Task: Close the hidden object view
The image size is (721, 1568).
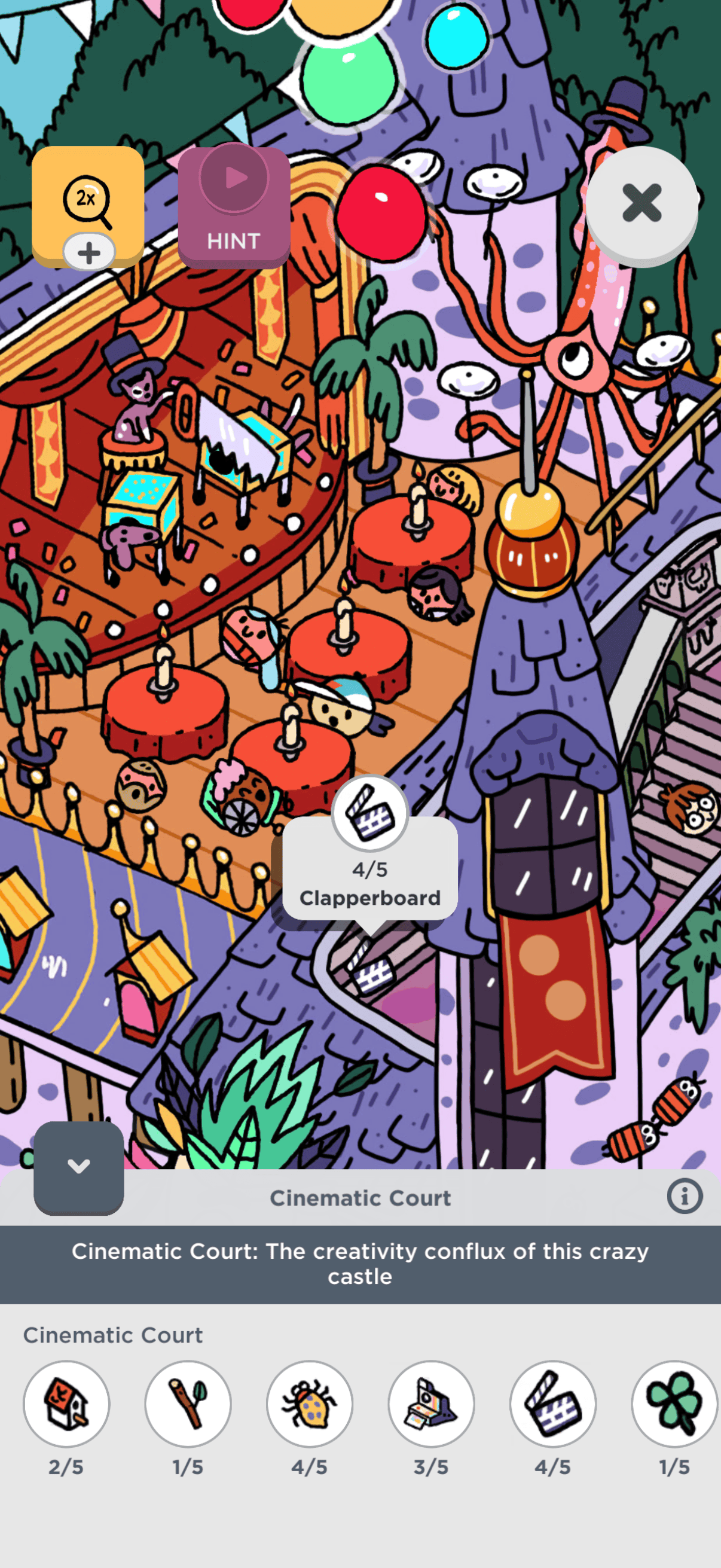Action: point(641,203)
